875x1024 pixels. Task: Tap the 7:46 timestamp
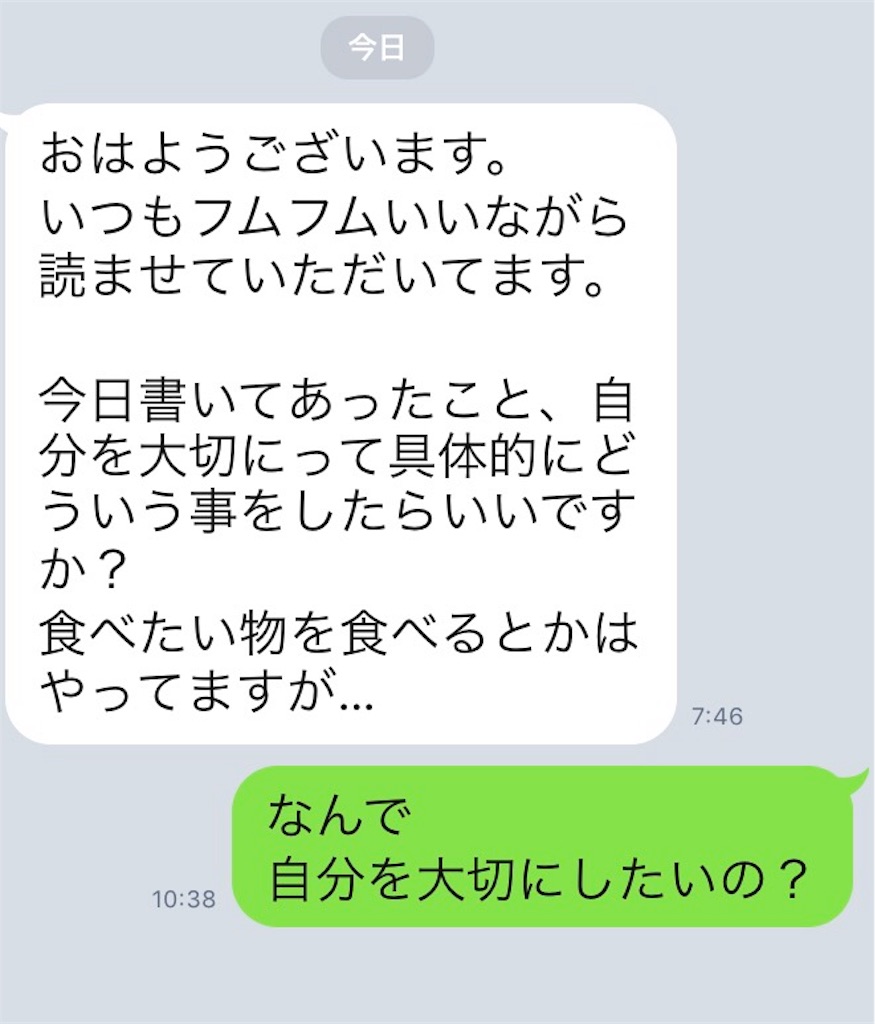[716, 714]
